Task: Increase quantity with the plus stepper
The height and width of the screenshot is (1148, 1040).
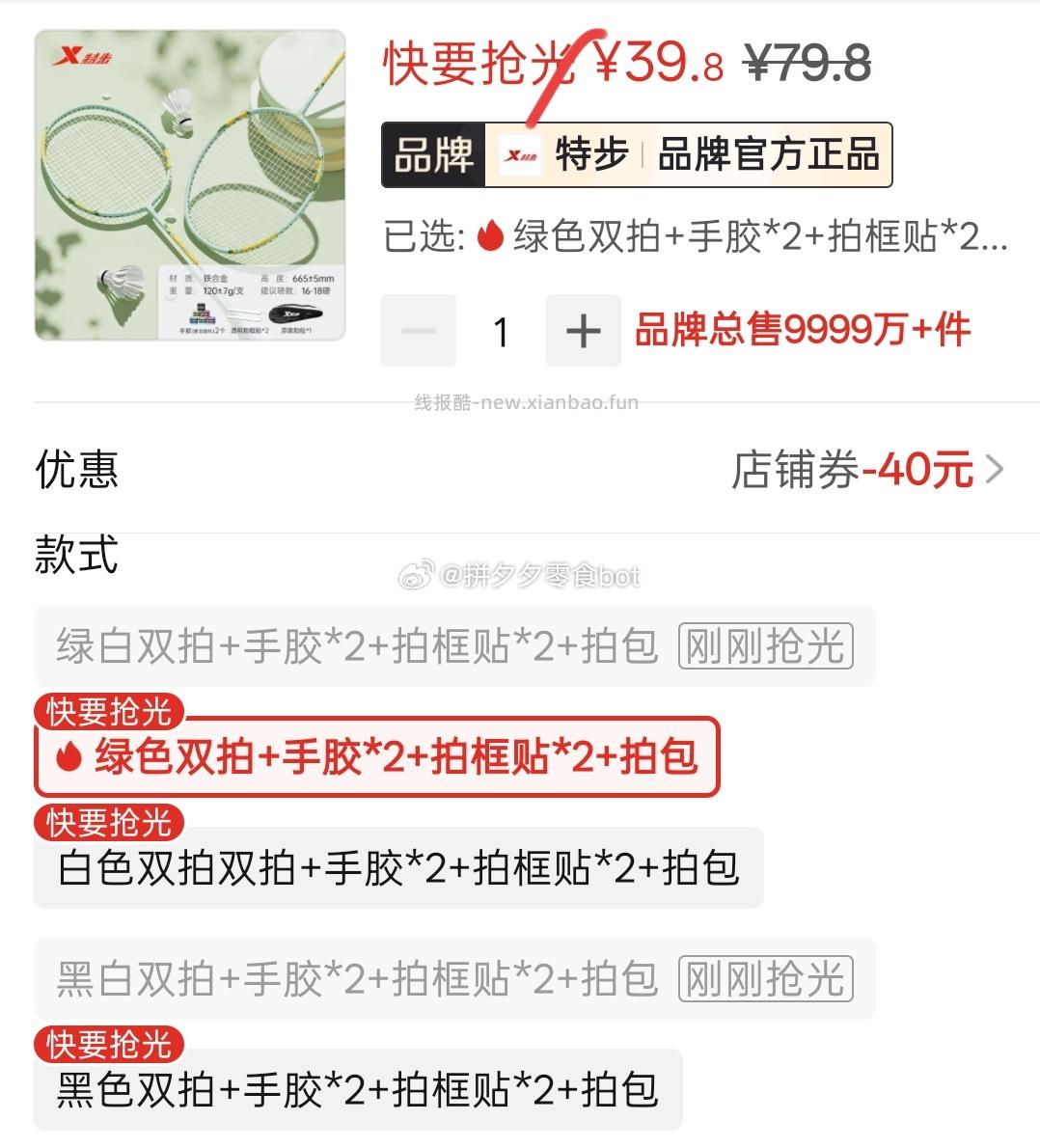Action: click(583, 331)
